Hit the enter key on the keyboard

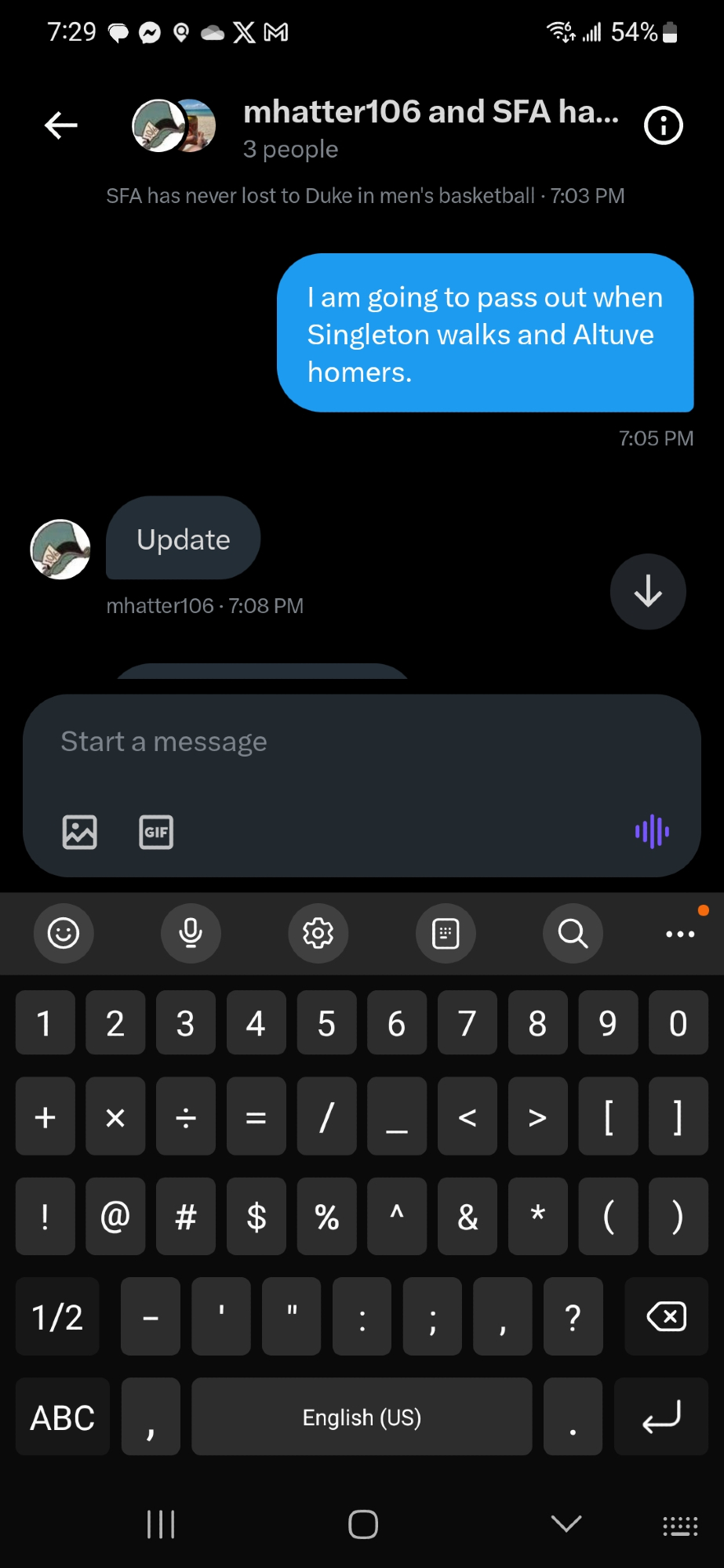(661, 1417)
